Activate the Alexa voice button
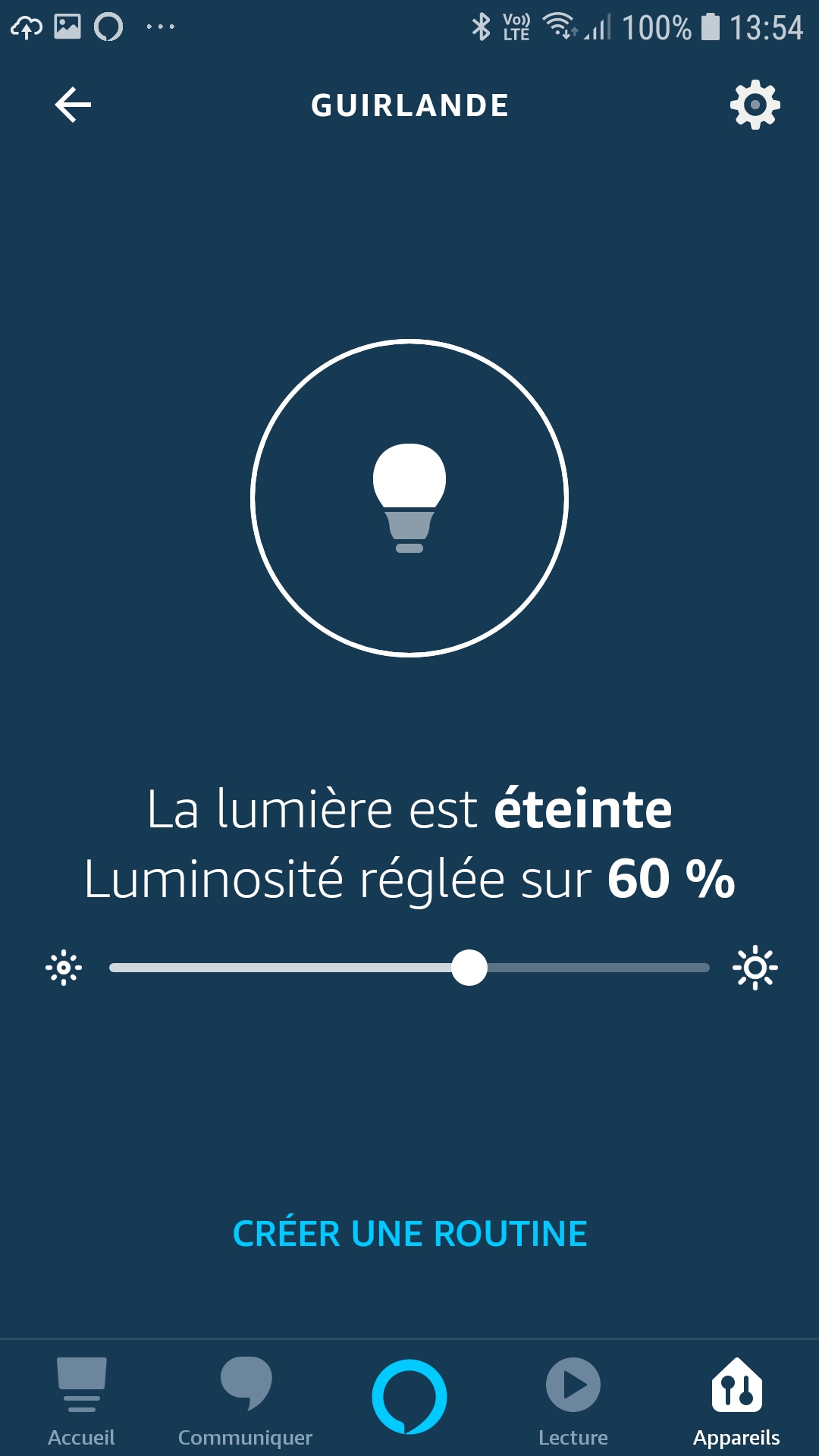This screenshot has height=1456, width=819. pos(409,1396)
